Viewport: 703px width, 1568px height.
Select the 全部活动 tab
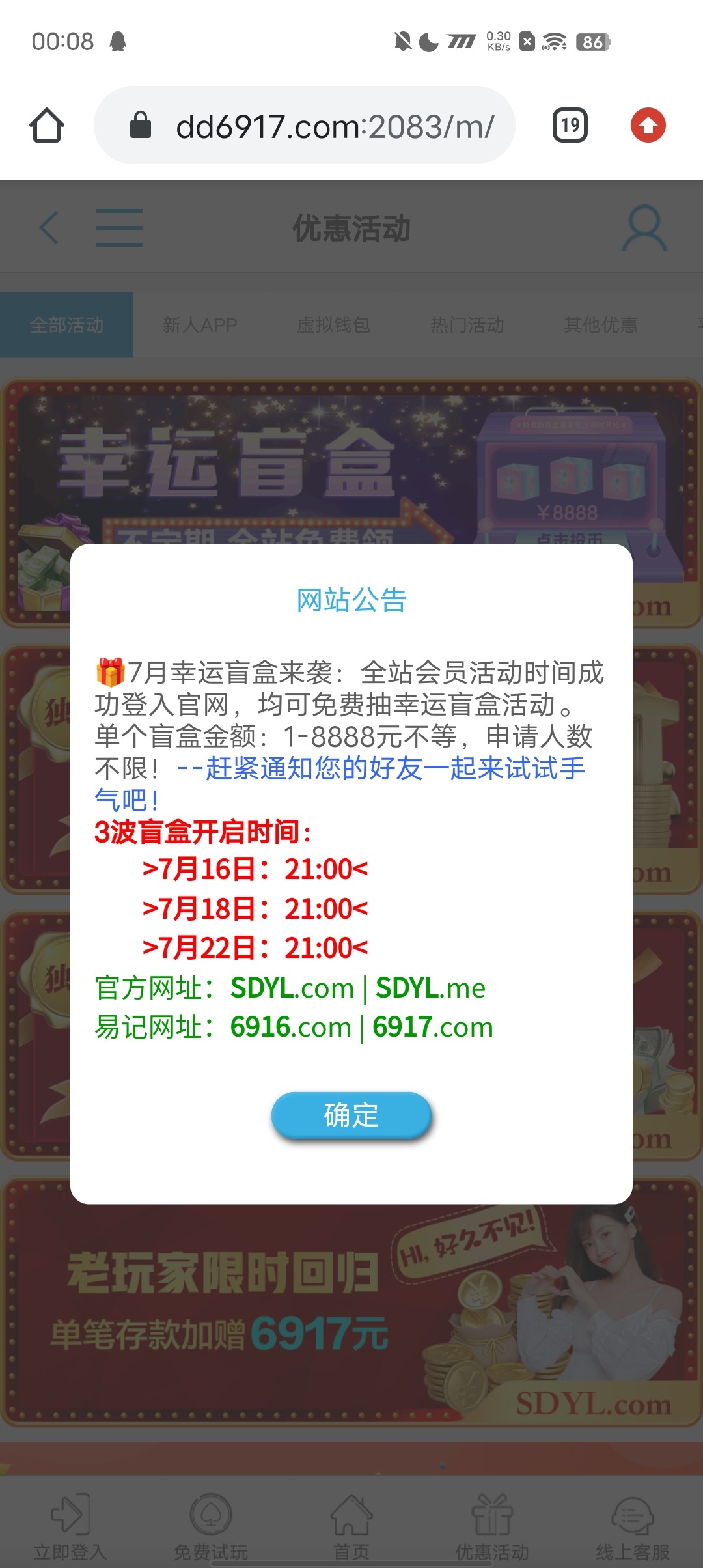(66, 325)
